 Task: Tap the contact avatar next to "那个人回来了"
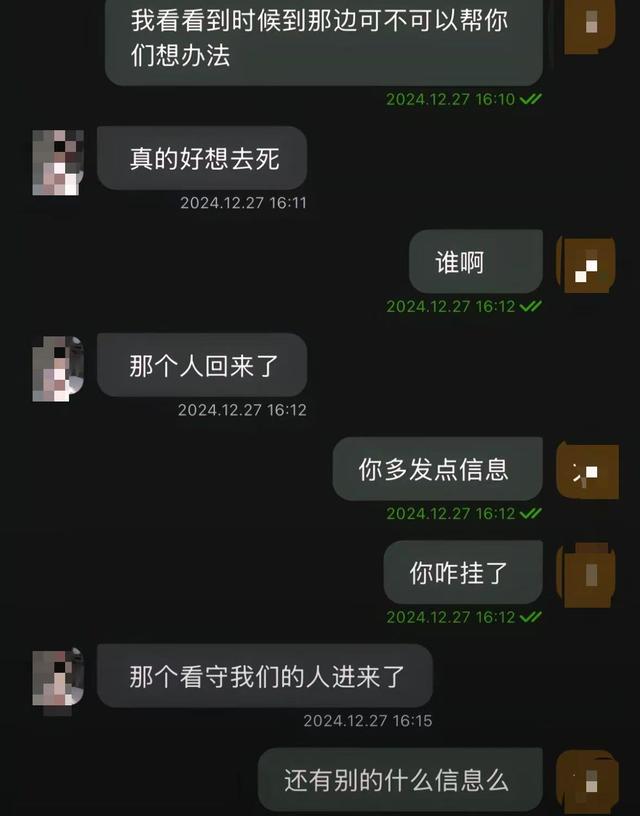57,368
